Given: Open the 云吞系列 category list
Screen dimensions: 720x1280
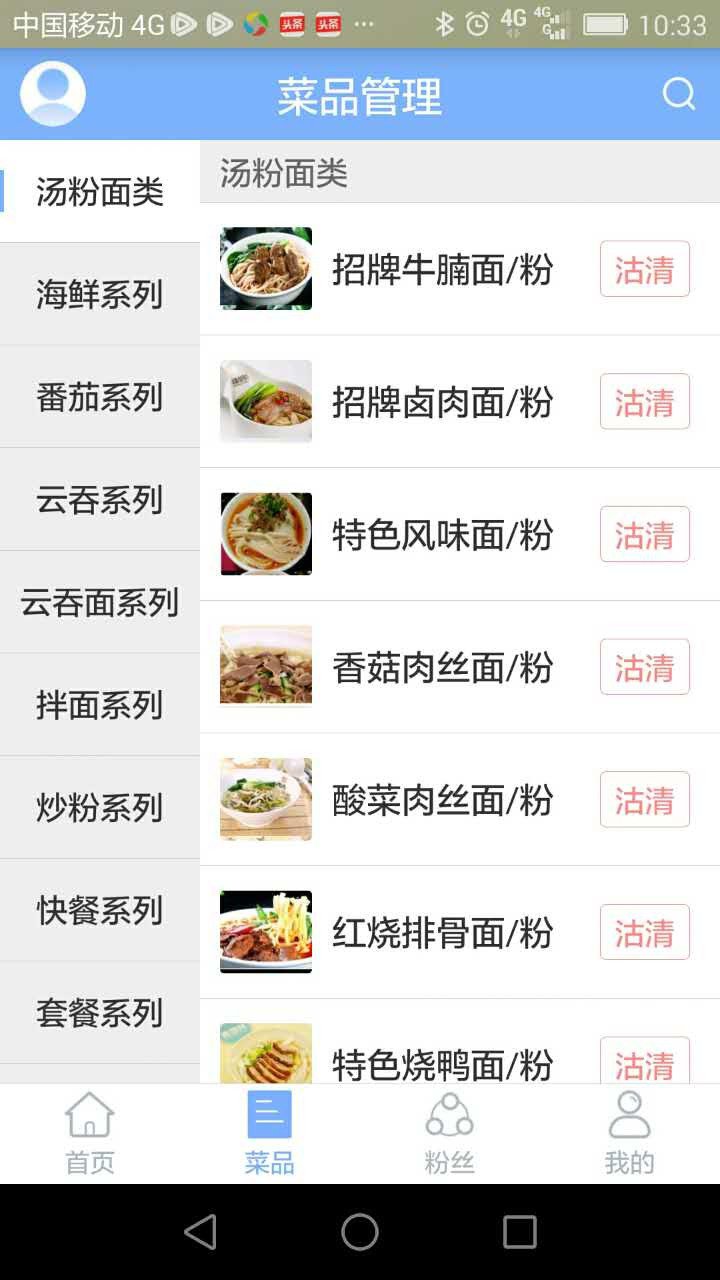Looking at the screenshot, I should [x=99, y=499].
